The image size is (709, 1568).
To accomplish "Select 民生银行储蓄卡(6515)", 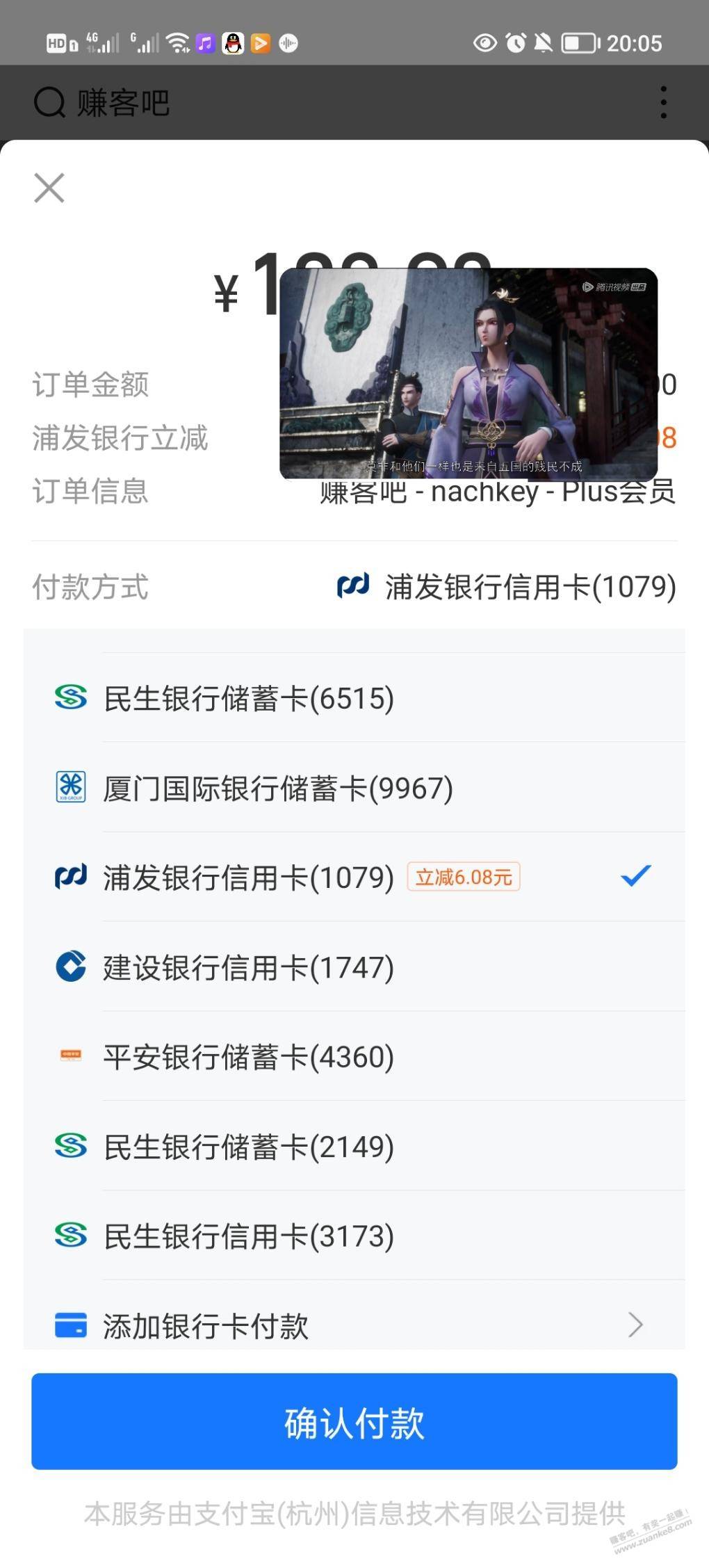I will click(x=354, y=697).
